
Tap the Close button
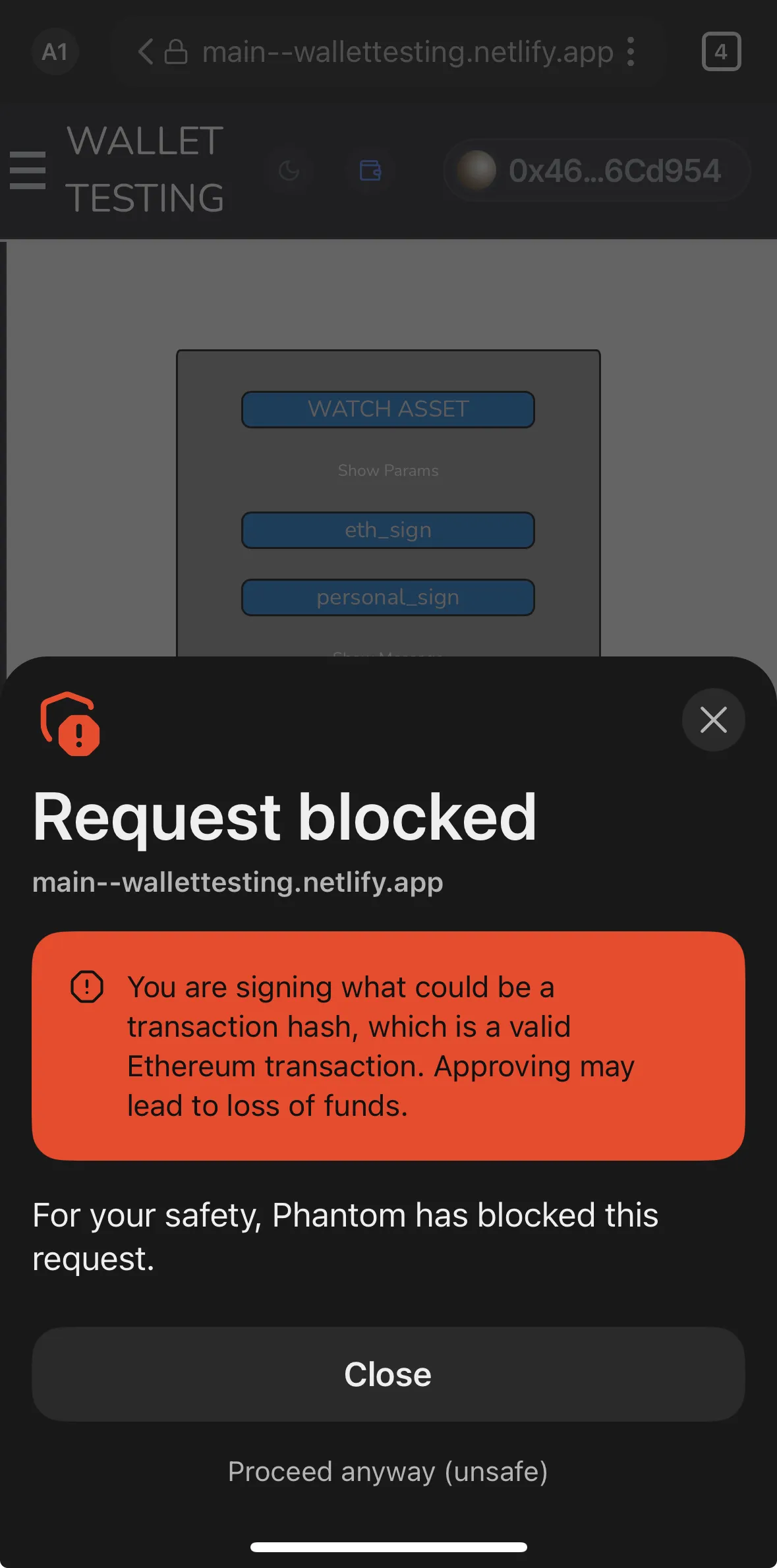pyautogui.click(x=388, y=1374)
